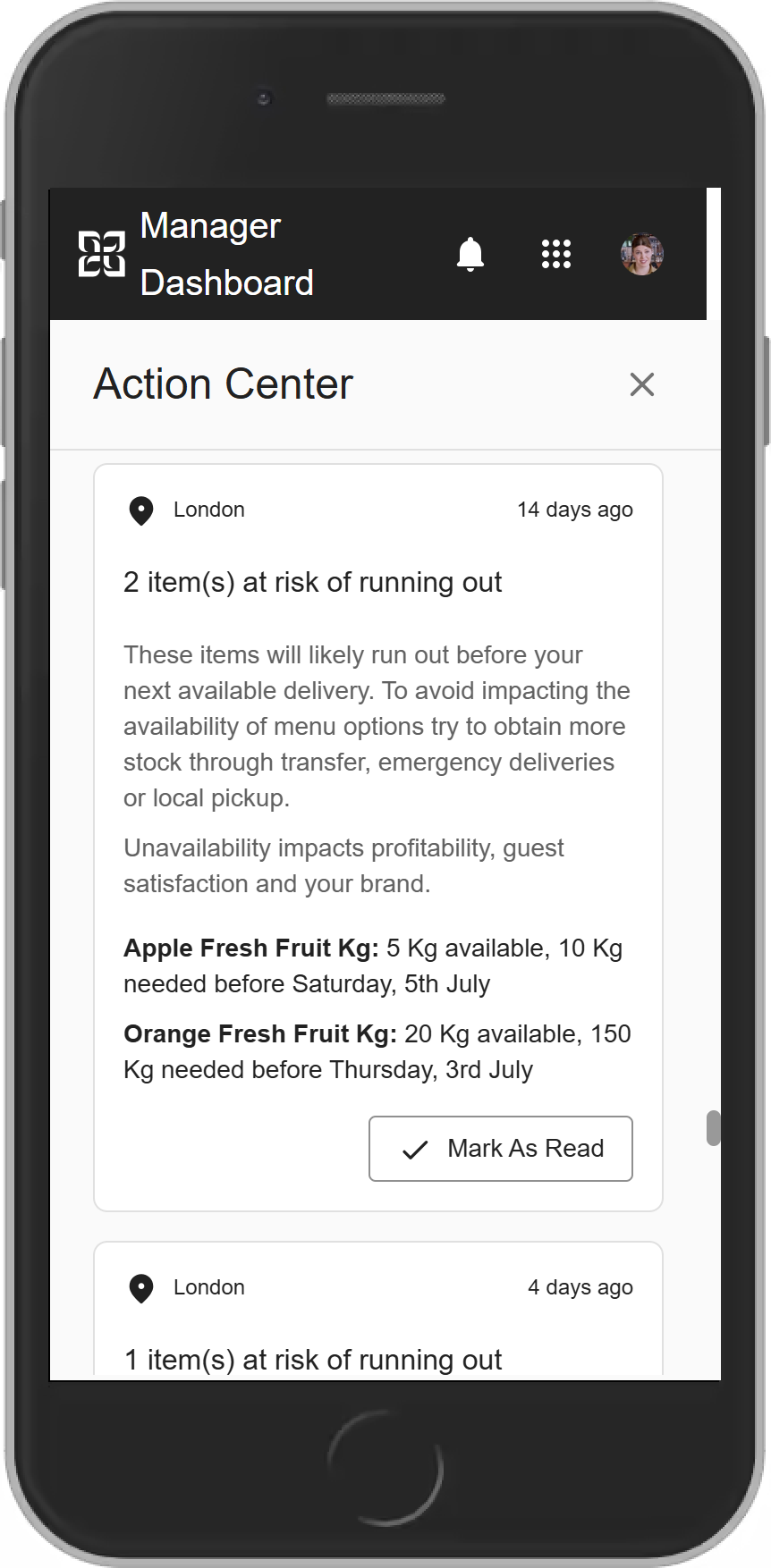Close the Action Center panel

pyautogui.click(x=641, y=384)
